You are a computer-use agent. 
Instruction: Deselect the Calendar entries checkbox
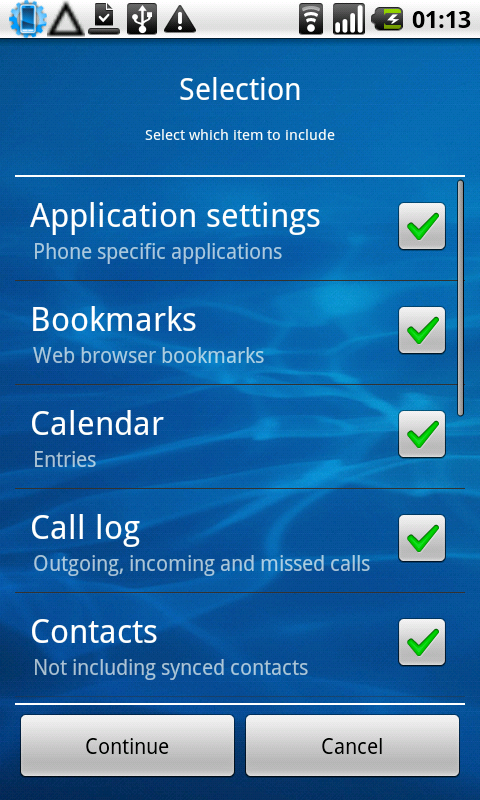point(422,434)
